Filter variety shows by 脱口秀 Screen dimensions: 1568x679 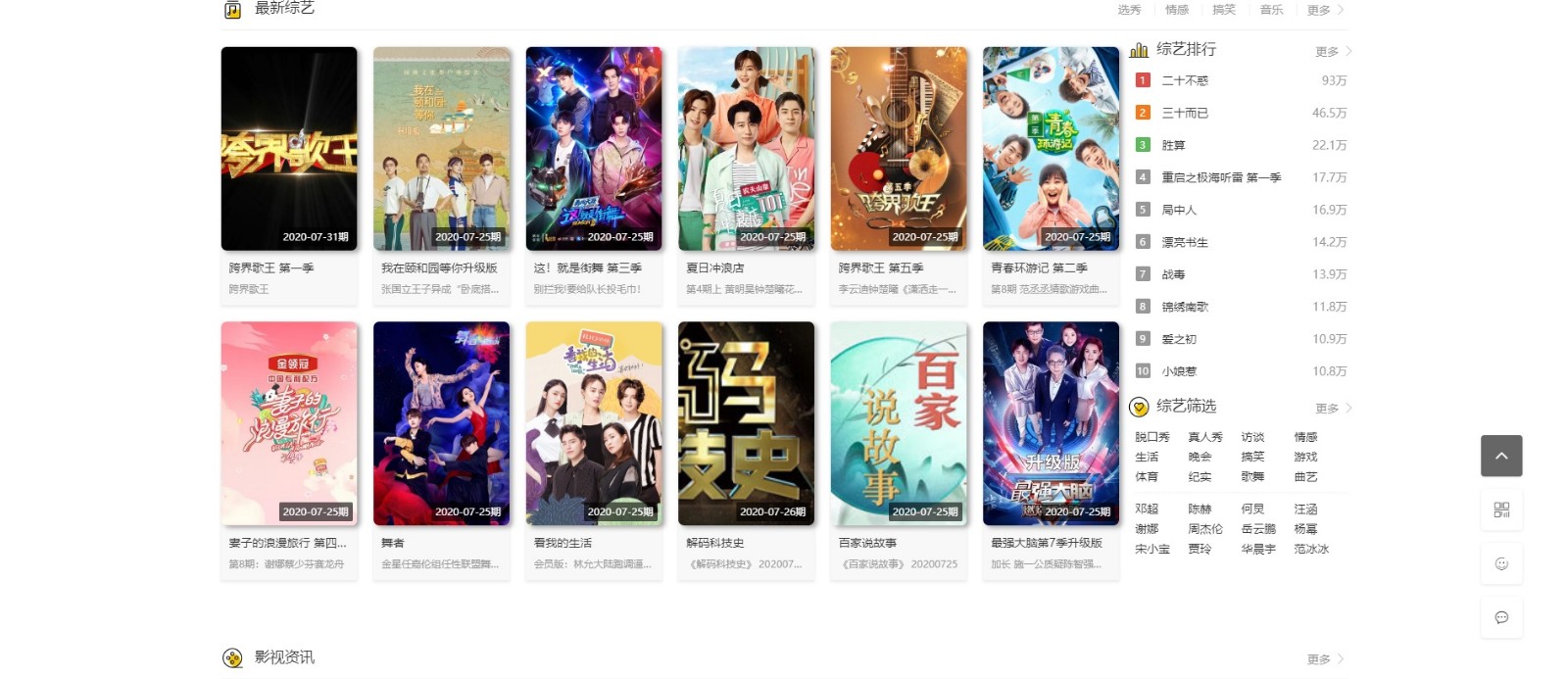[1151, 437]
